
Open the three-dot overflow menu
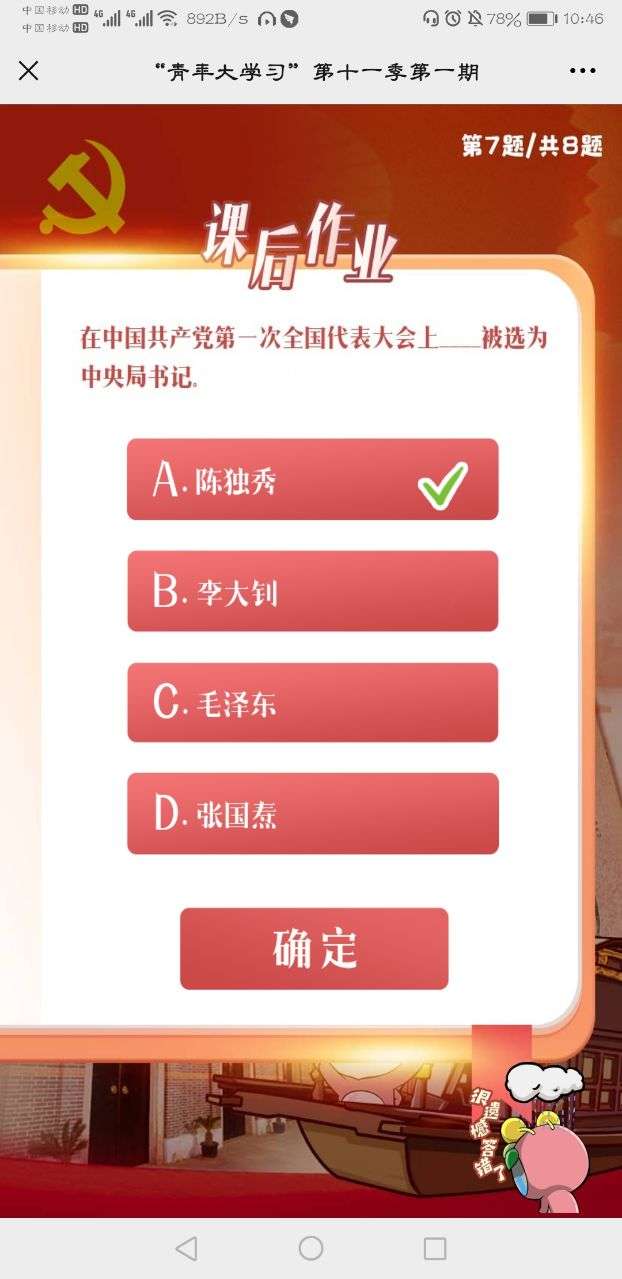click(583, 71)
